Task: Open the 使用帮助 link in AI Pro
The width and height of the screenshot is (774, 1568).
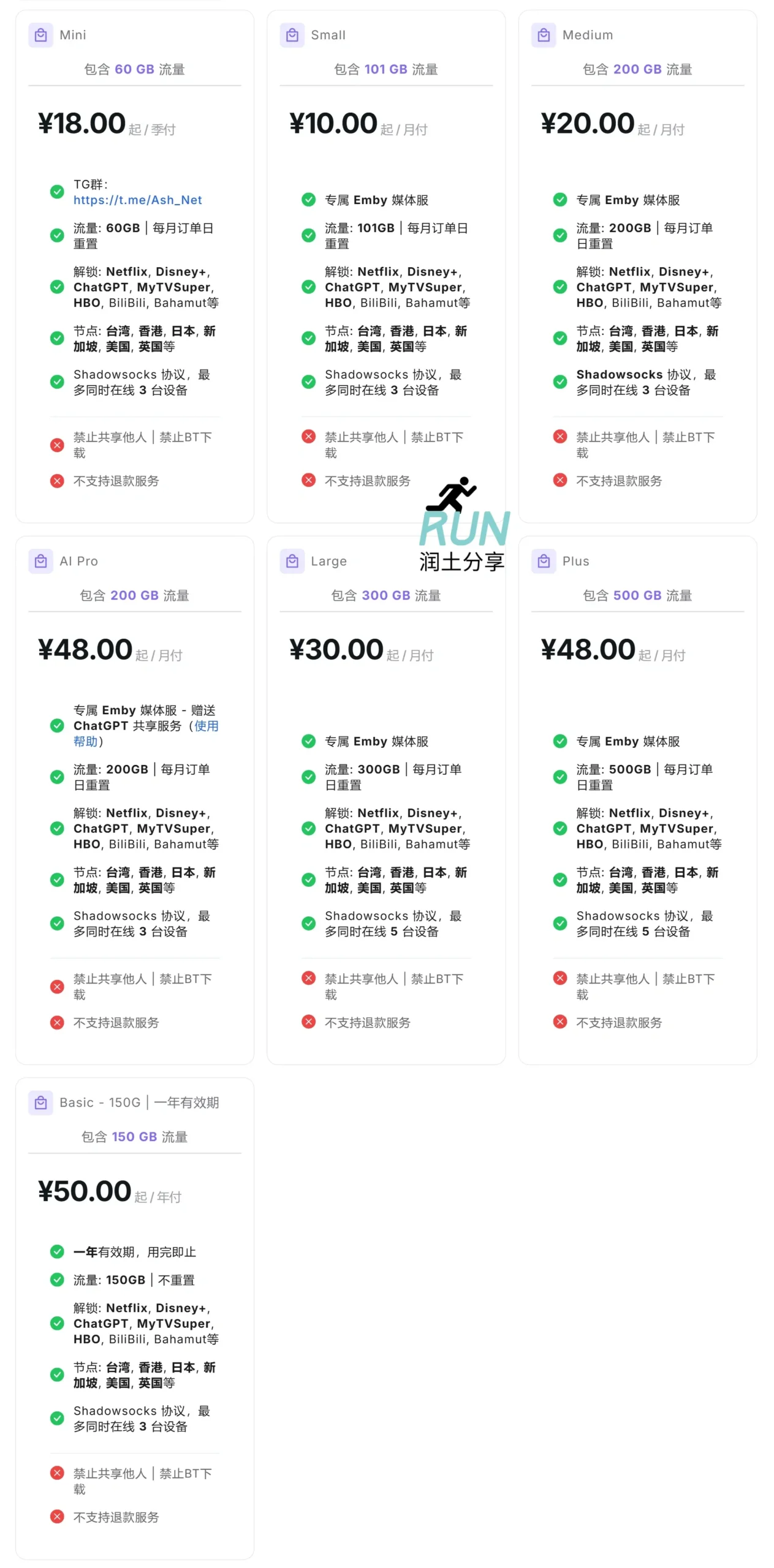Action: click(x=206, y=726)
